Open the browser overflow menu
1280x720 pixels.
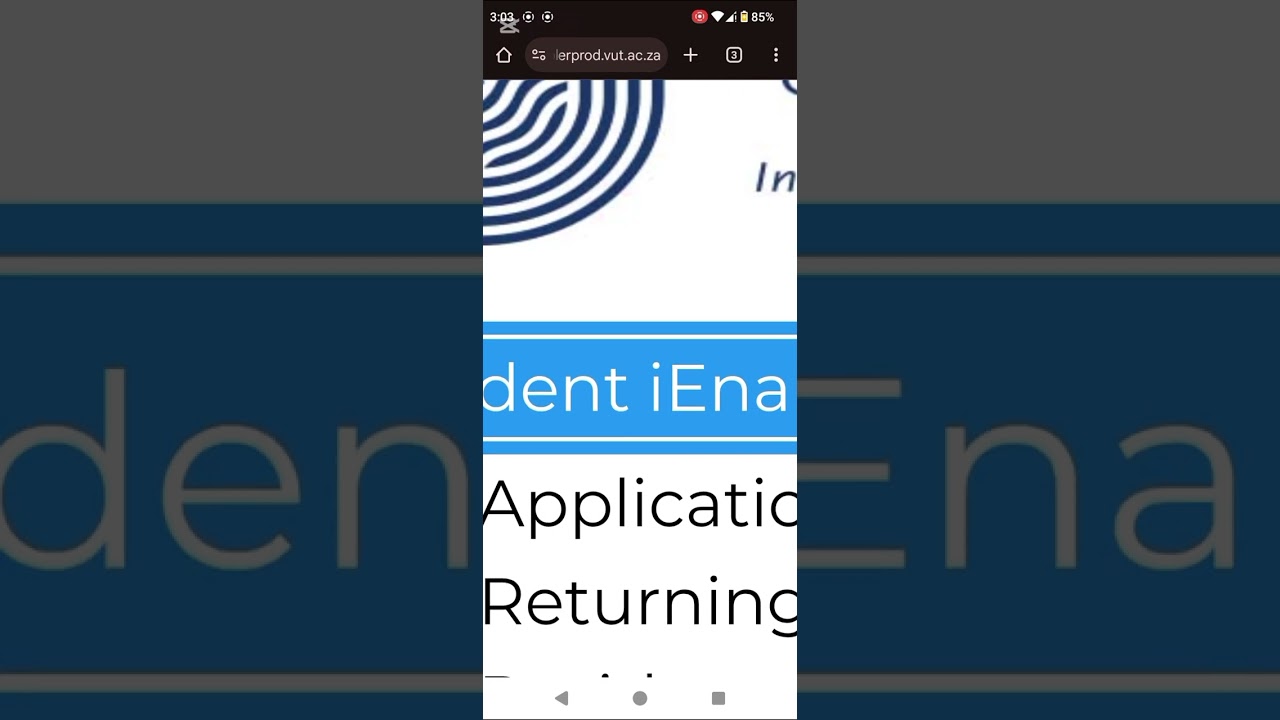776,55
